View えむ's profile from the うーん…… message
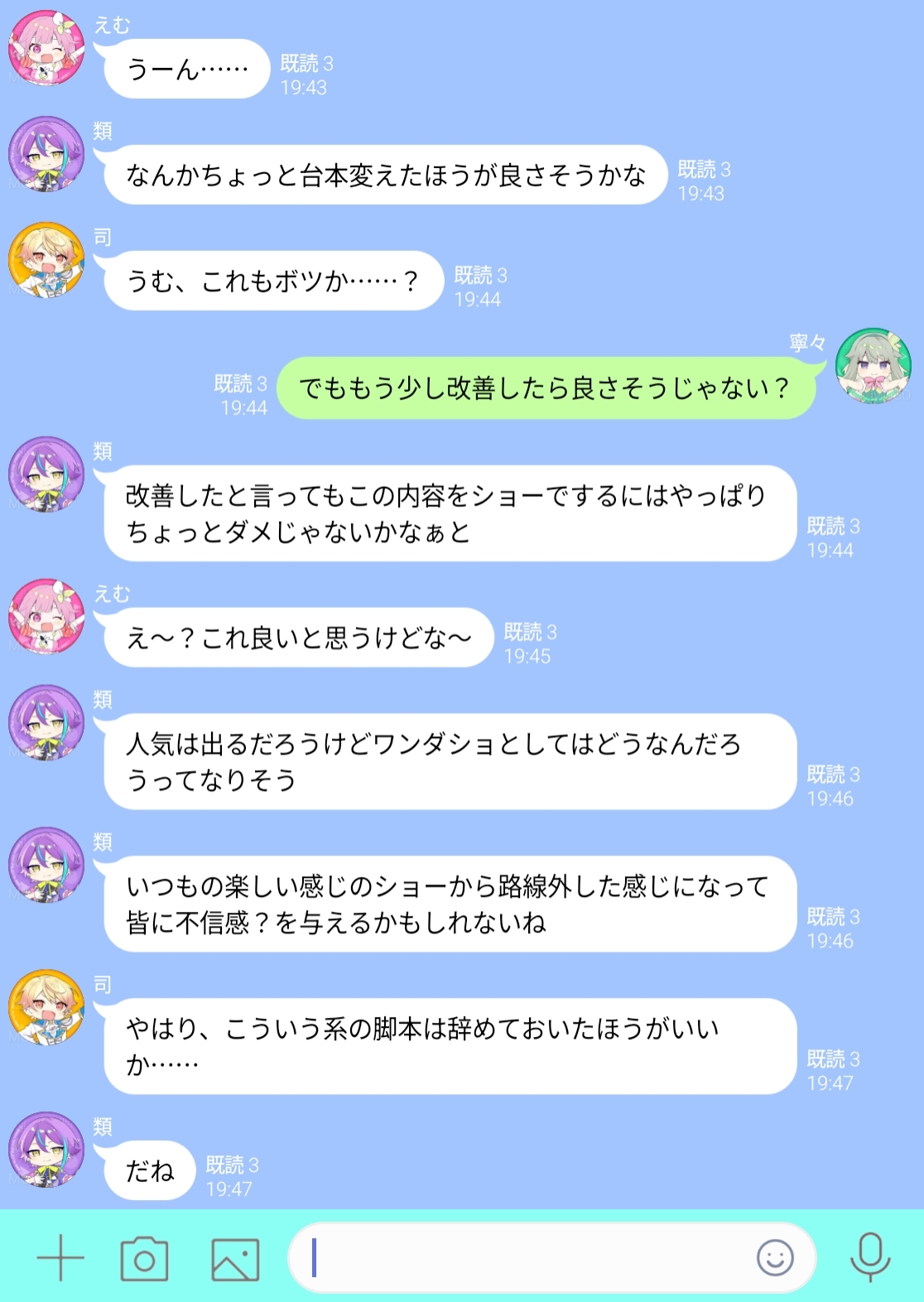Viewport: 924px width, 1302px height. pyautogui.click(x=46, y=48)
